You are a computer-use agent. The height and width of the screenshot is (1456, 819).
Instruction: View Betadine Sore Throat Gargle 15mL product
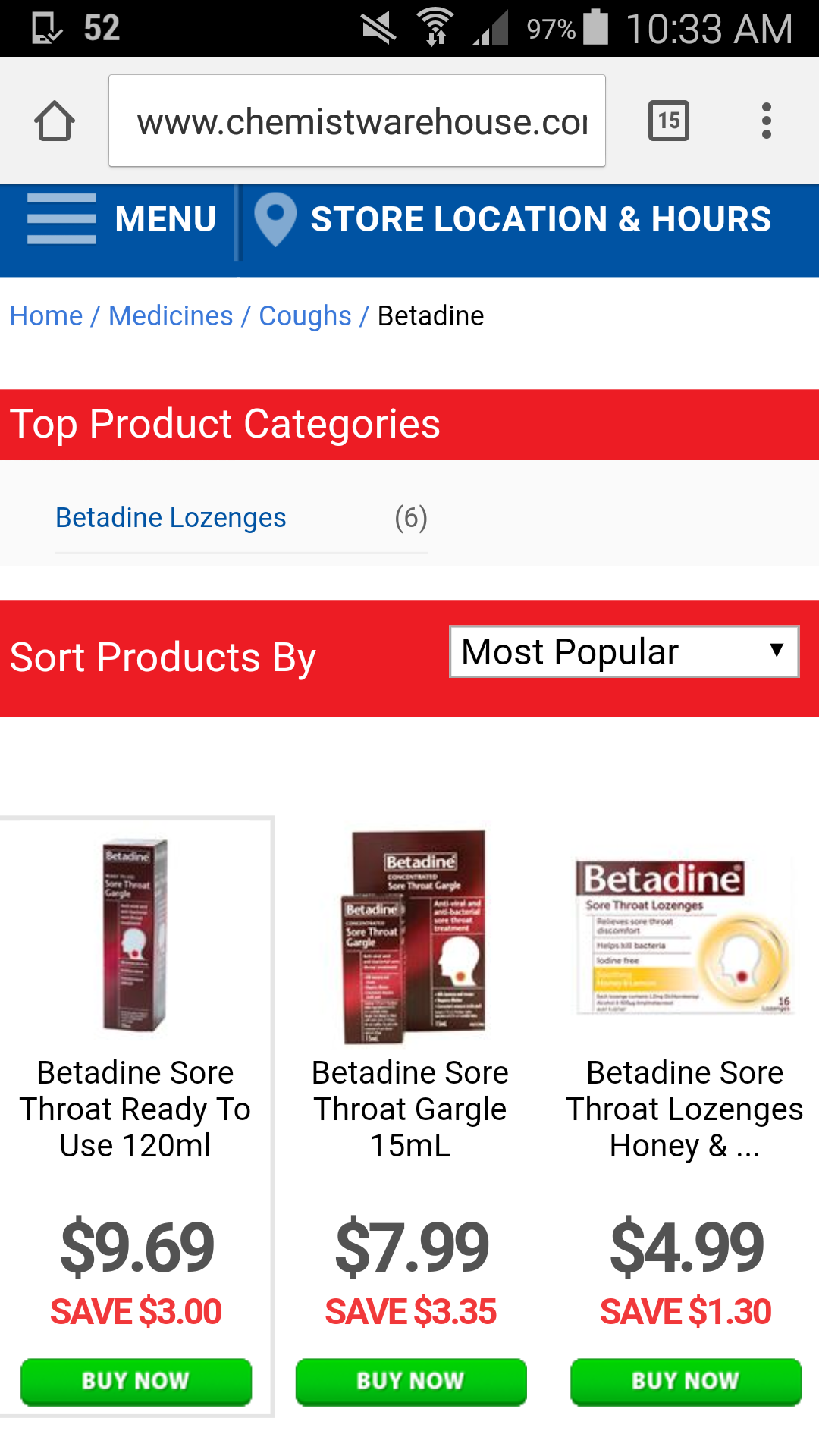410,1109
